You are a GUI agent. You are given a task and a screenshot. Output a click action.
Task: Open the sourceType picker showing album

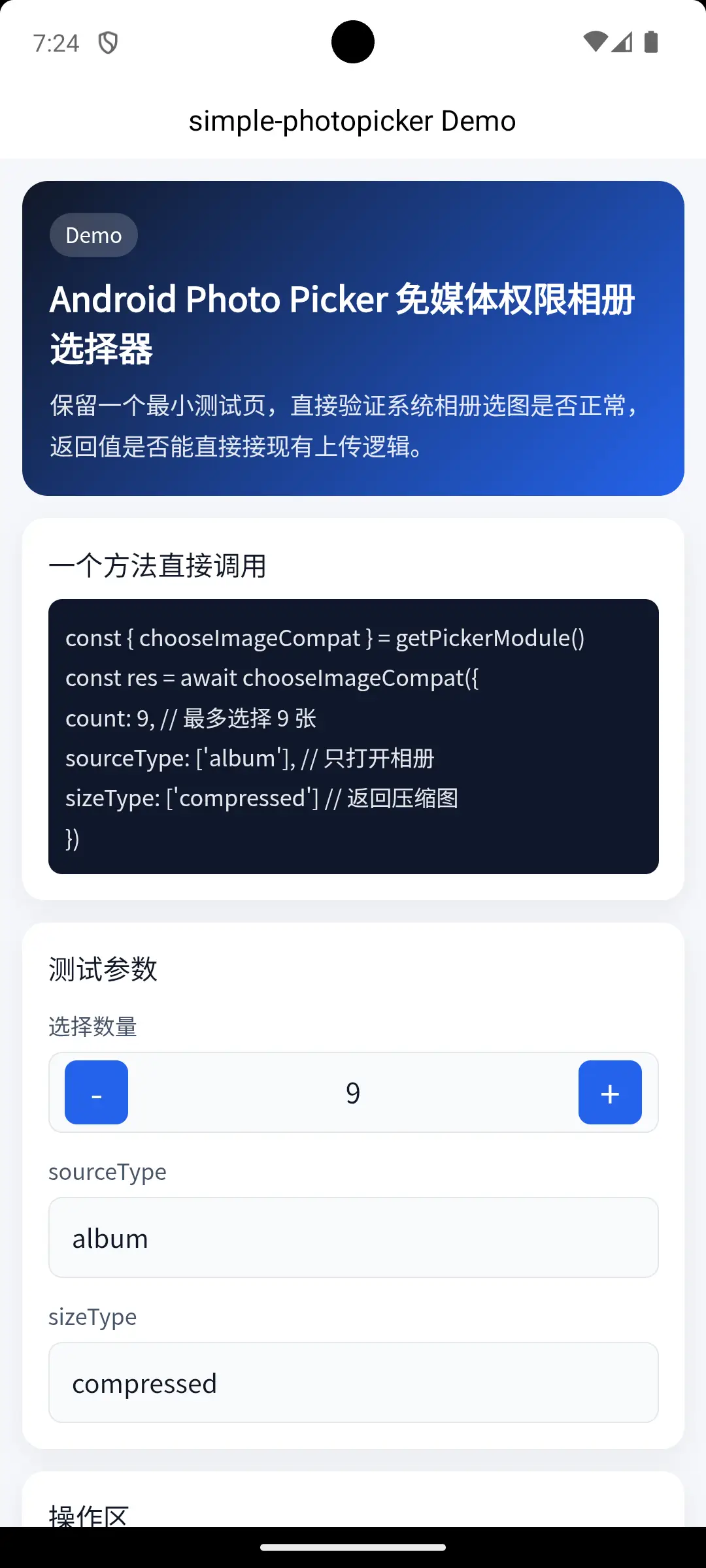click(353, 1237)
